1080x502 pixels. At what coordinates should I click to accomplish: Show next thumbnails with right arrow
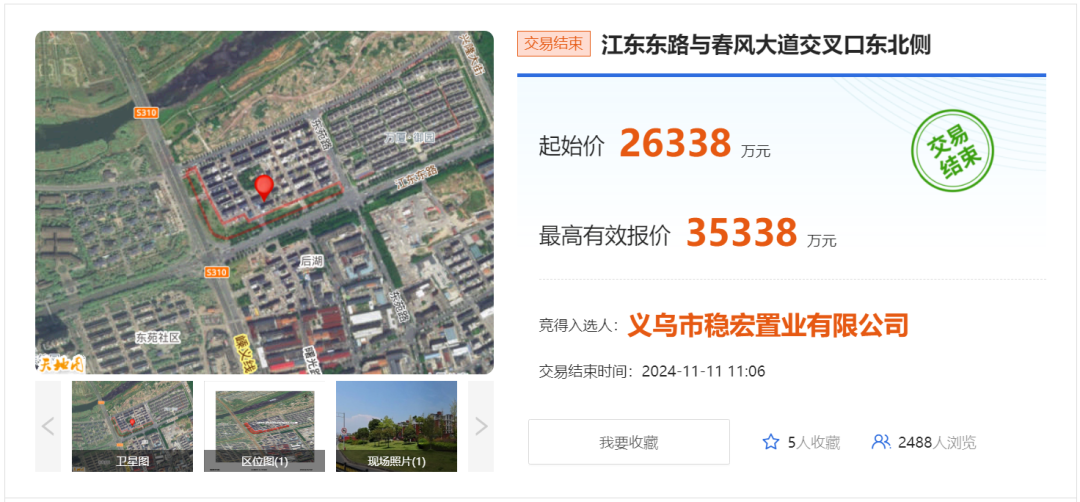(481, 426)
